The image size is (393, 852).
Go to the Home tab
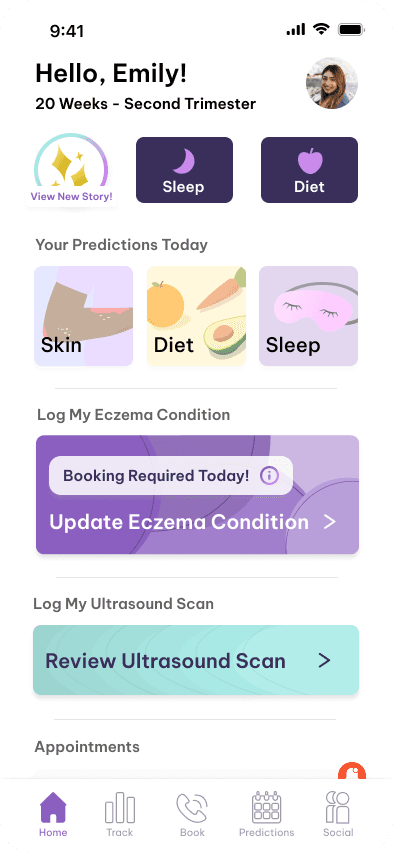53,815
